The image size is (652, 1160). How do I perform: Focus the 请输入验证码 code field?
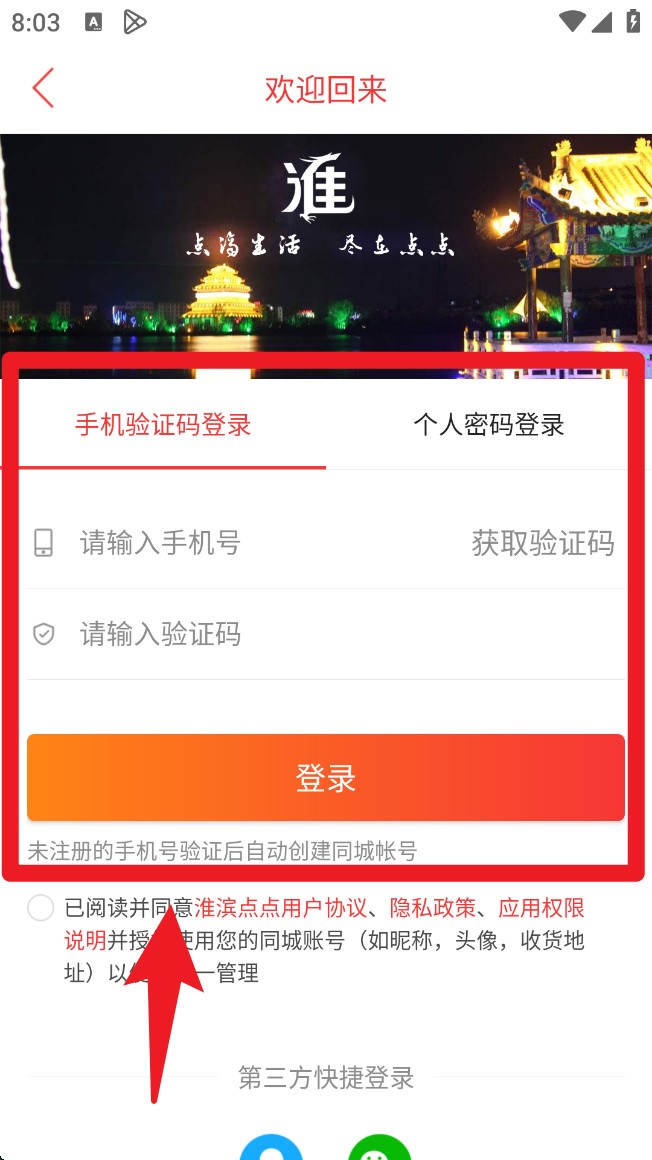coord(300,634)
